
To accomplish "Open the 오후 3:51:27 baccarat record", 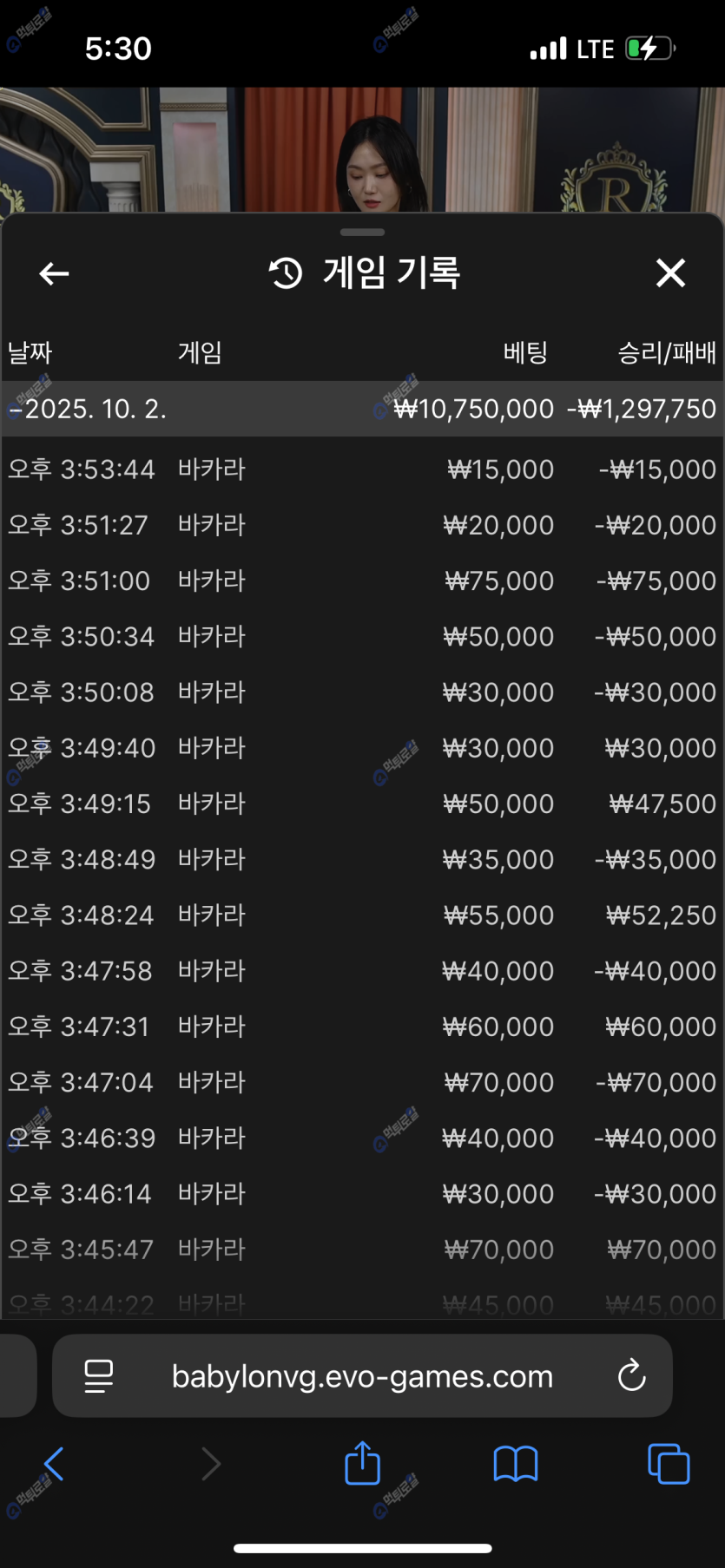I will [362, 525].
